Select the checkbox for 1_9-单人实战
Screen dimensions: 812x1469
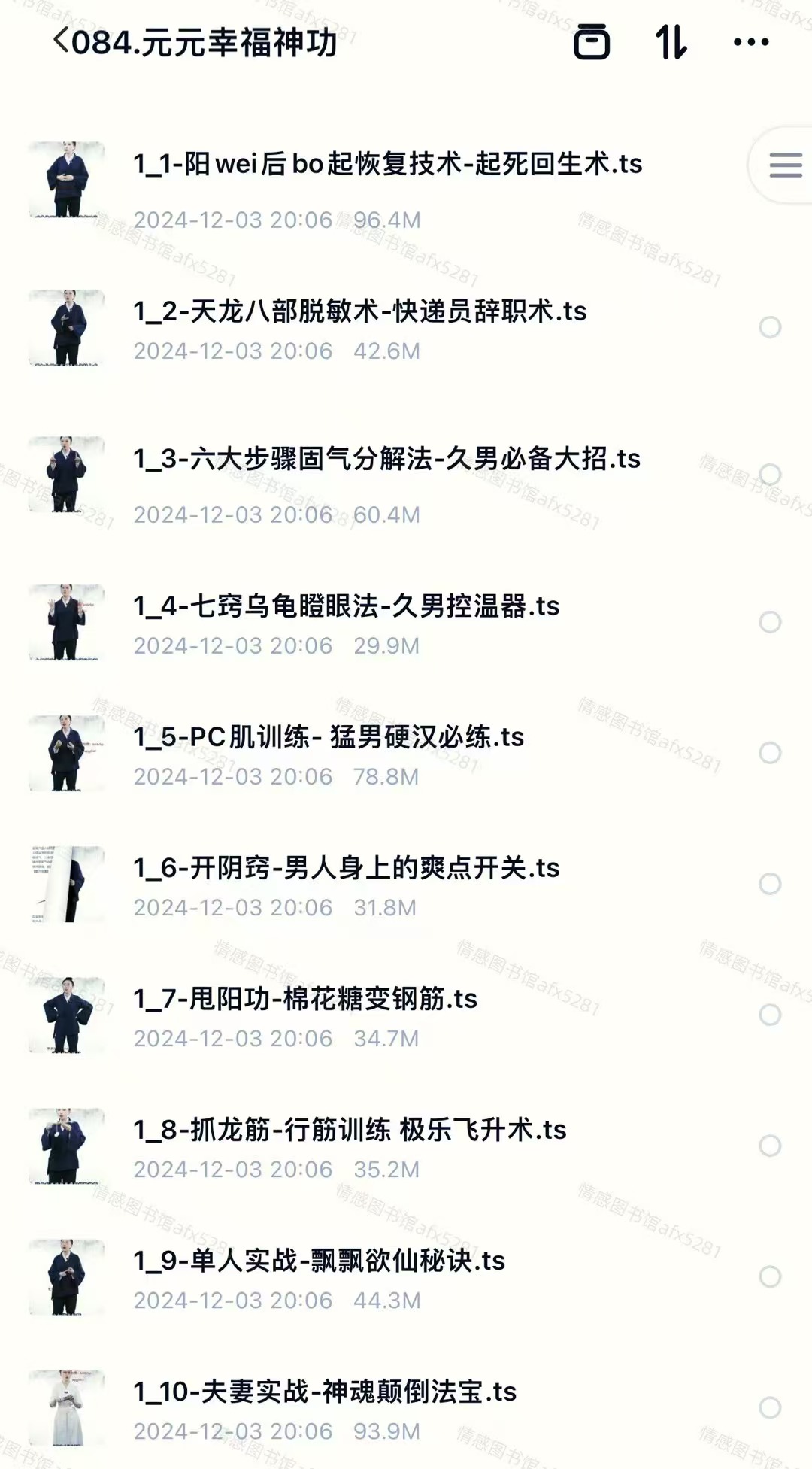pyautogui.click(x=770, y=1276)
